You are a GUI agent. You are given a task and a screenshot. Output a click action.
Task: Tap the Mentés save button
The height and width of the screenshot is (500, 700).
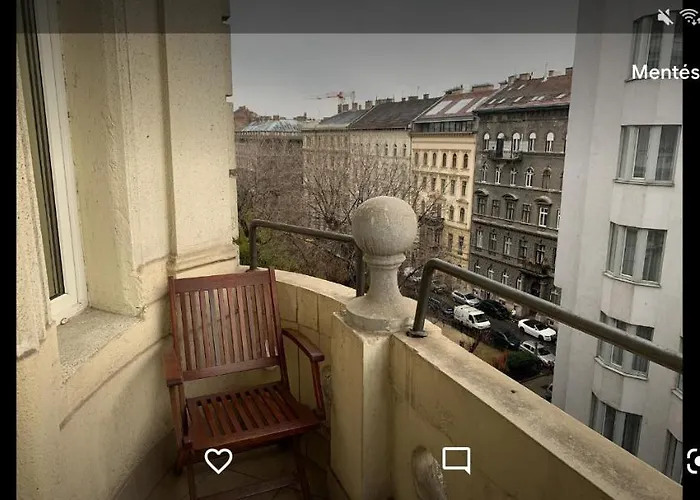point(664,72)
